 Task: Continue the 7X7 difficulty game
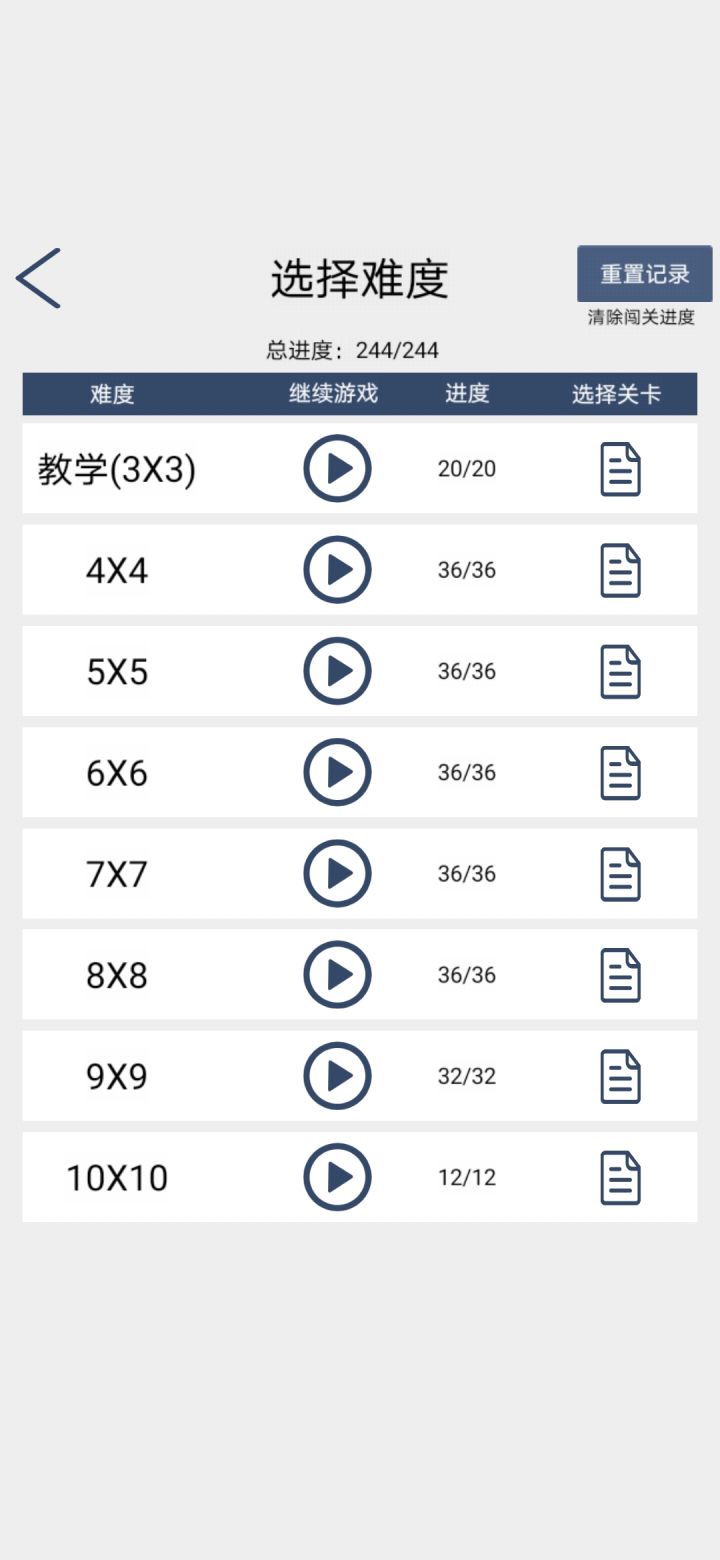[x=337, y=873]
